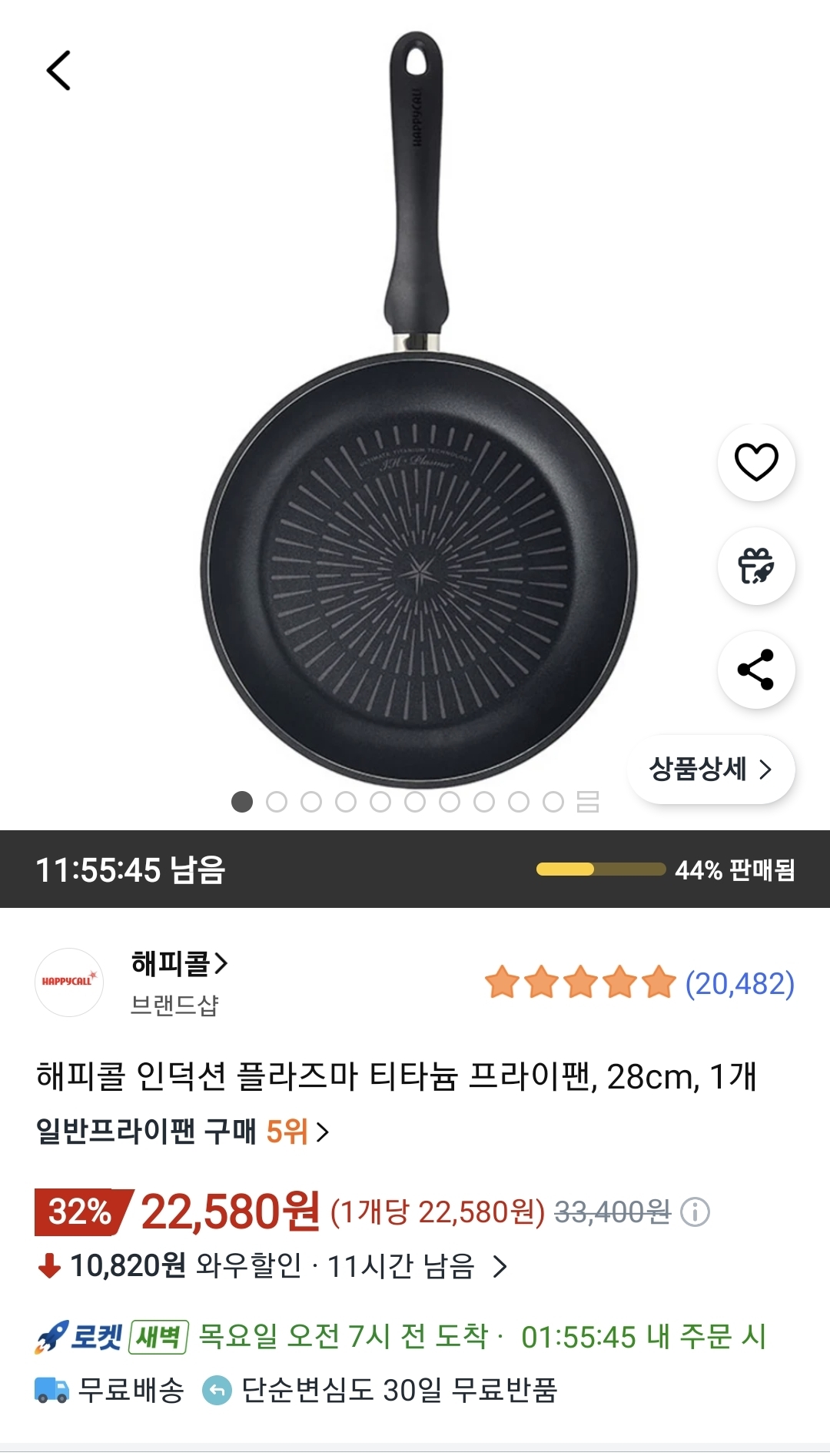The height and width of the screenshot is (1456, 830).
Task: View the 20,482 customer reviews
Action: coord(739,984)
